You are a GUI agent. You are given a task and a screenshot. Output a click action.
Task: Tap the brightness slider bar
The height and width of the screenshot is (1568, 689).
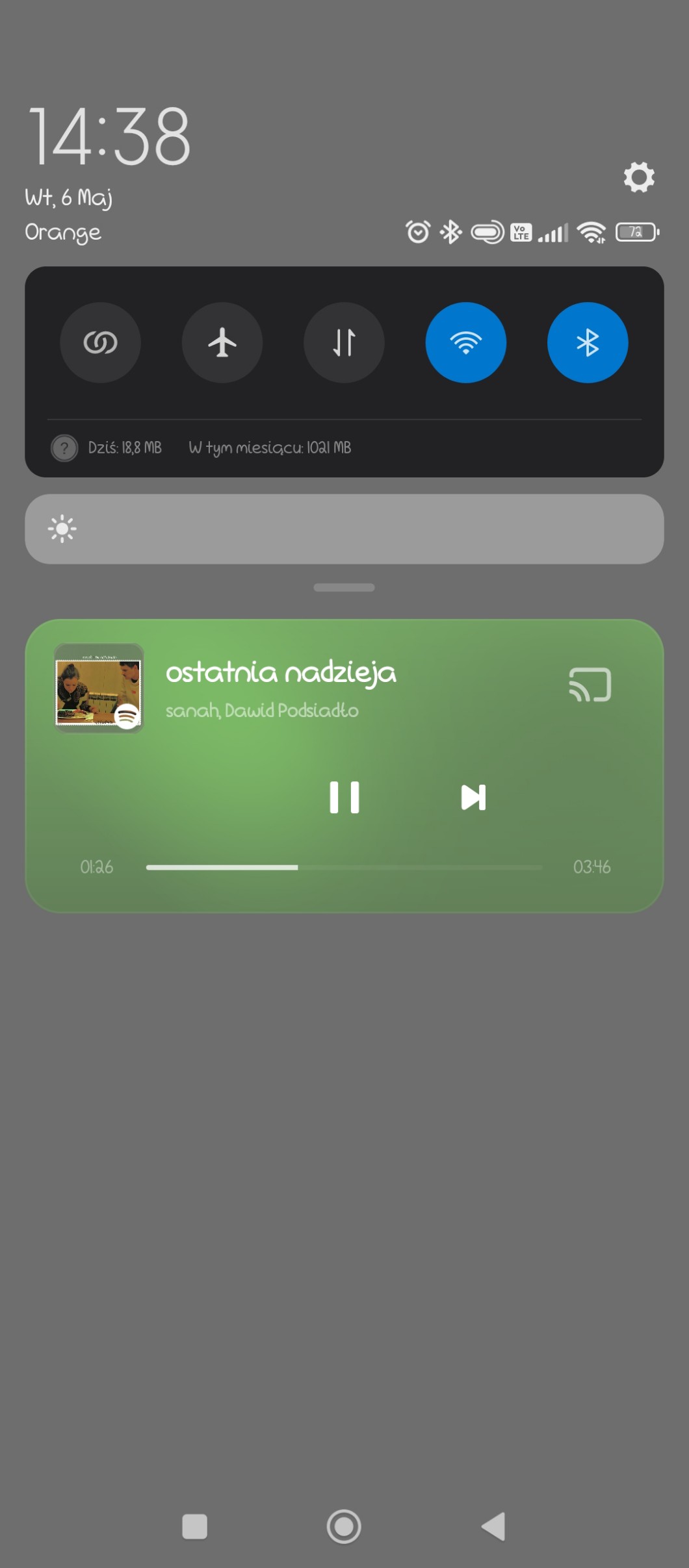(x=344, y=529)
